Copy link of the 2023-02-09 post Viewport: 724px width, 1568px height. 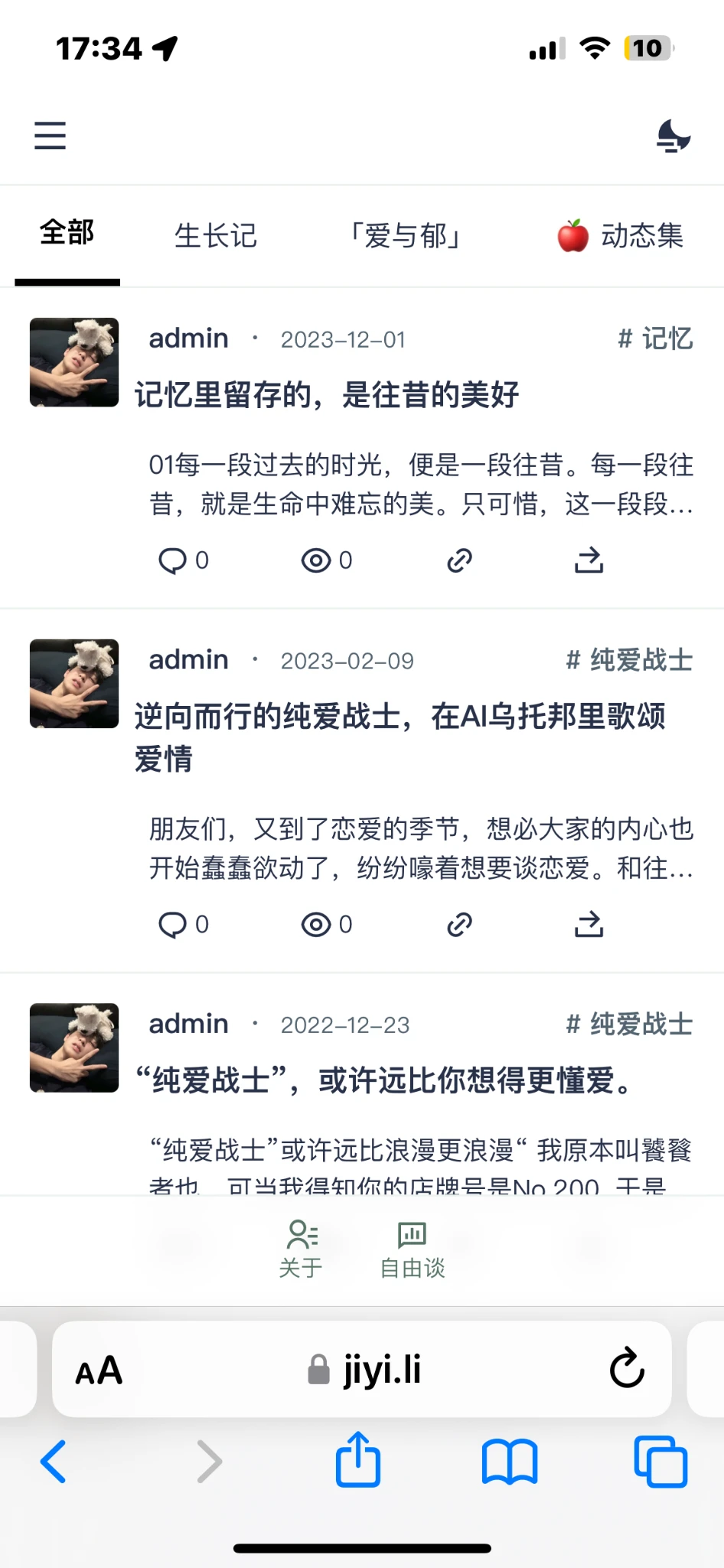459,925
